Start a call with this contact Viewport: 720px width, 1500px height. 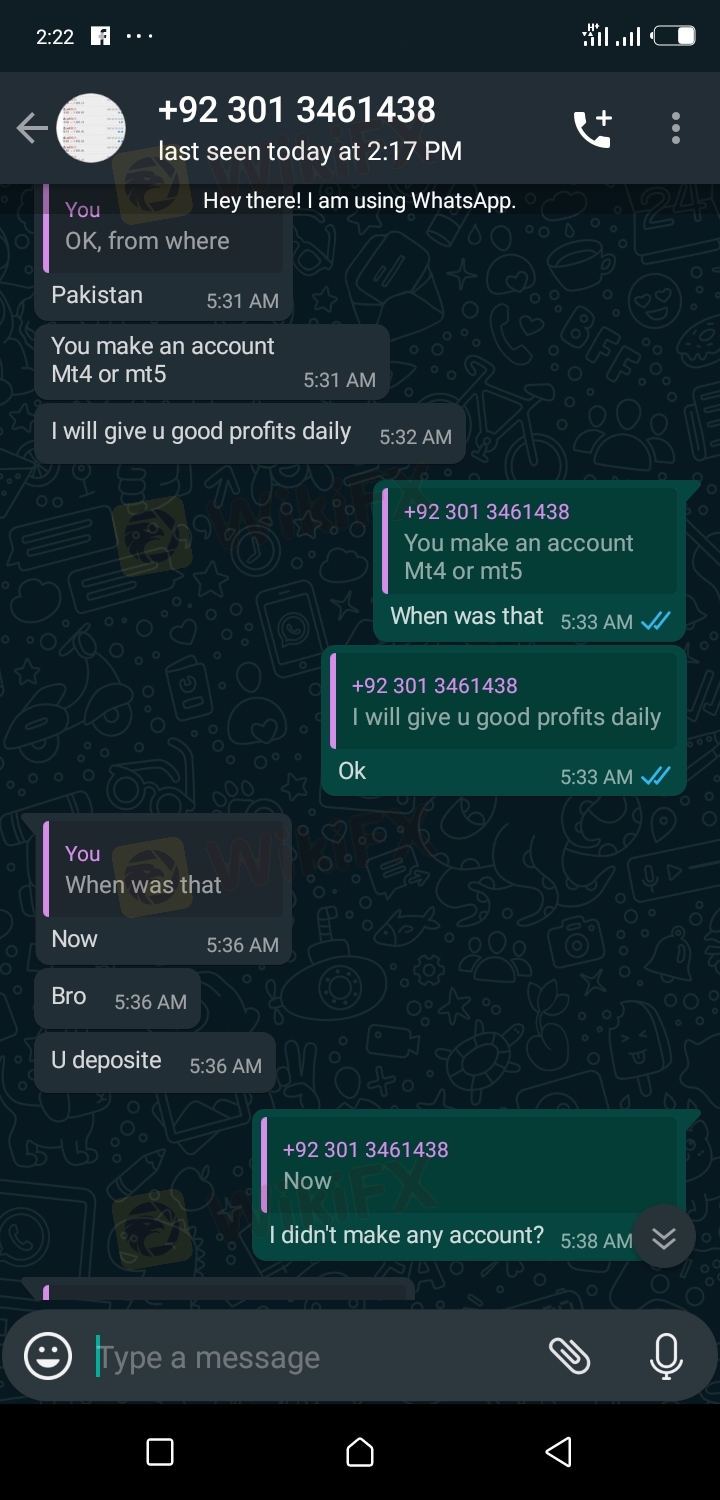pyautogui.click(x=592, y=129)
